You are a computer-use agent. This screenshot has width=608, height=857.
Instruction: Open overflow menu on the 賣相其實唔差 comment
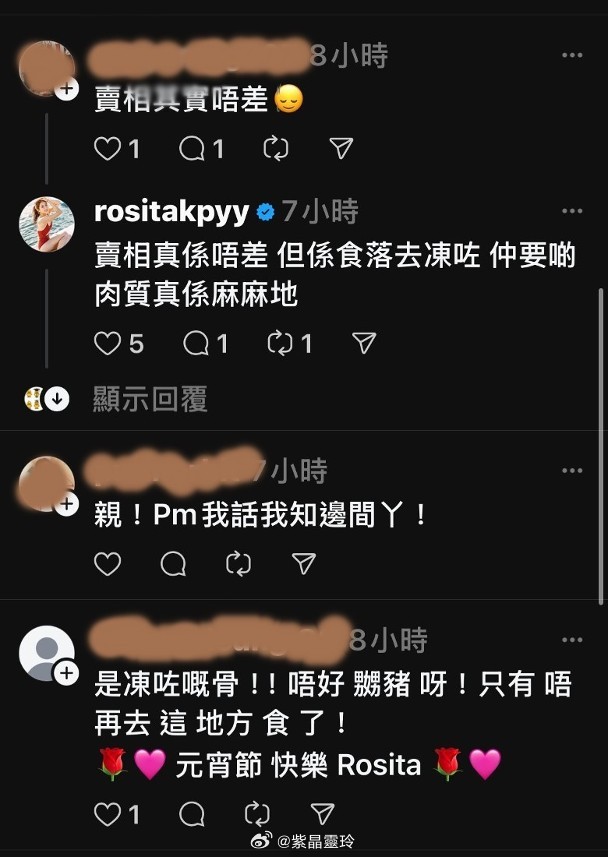[x=572, y=56]
